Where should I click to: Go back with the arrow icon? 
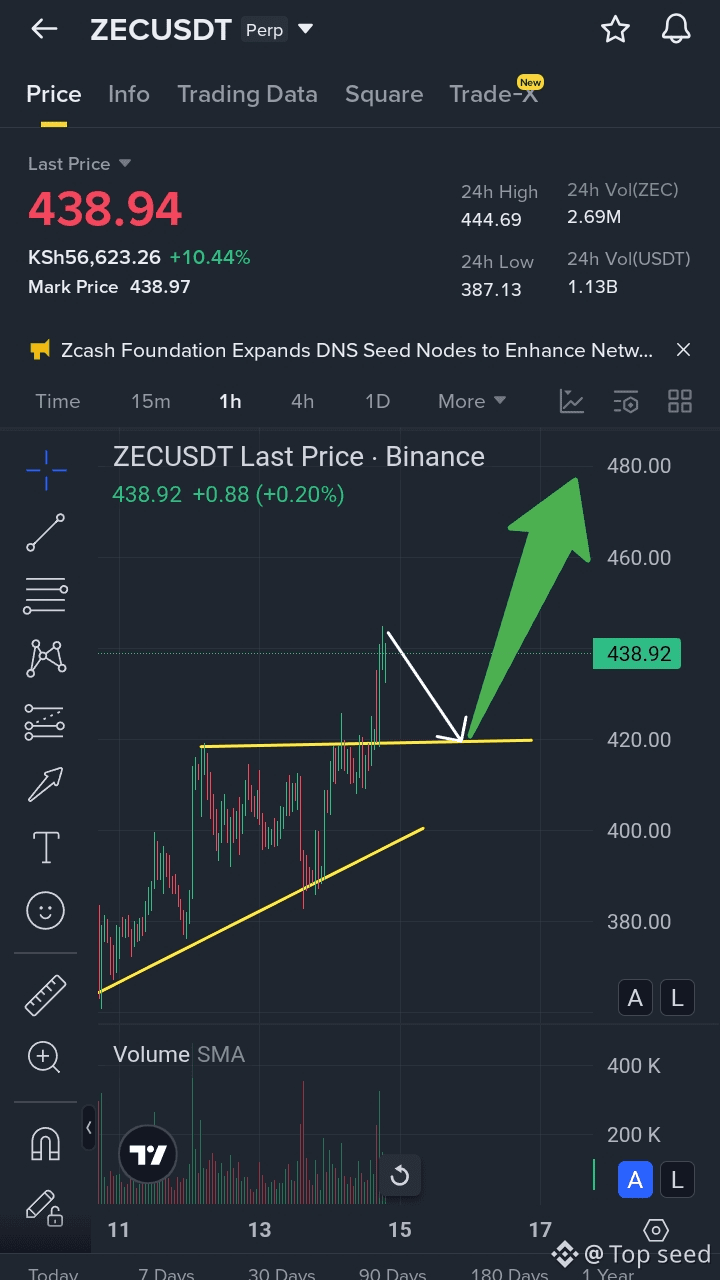(44, 30)
